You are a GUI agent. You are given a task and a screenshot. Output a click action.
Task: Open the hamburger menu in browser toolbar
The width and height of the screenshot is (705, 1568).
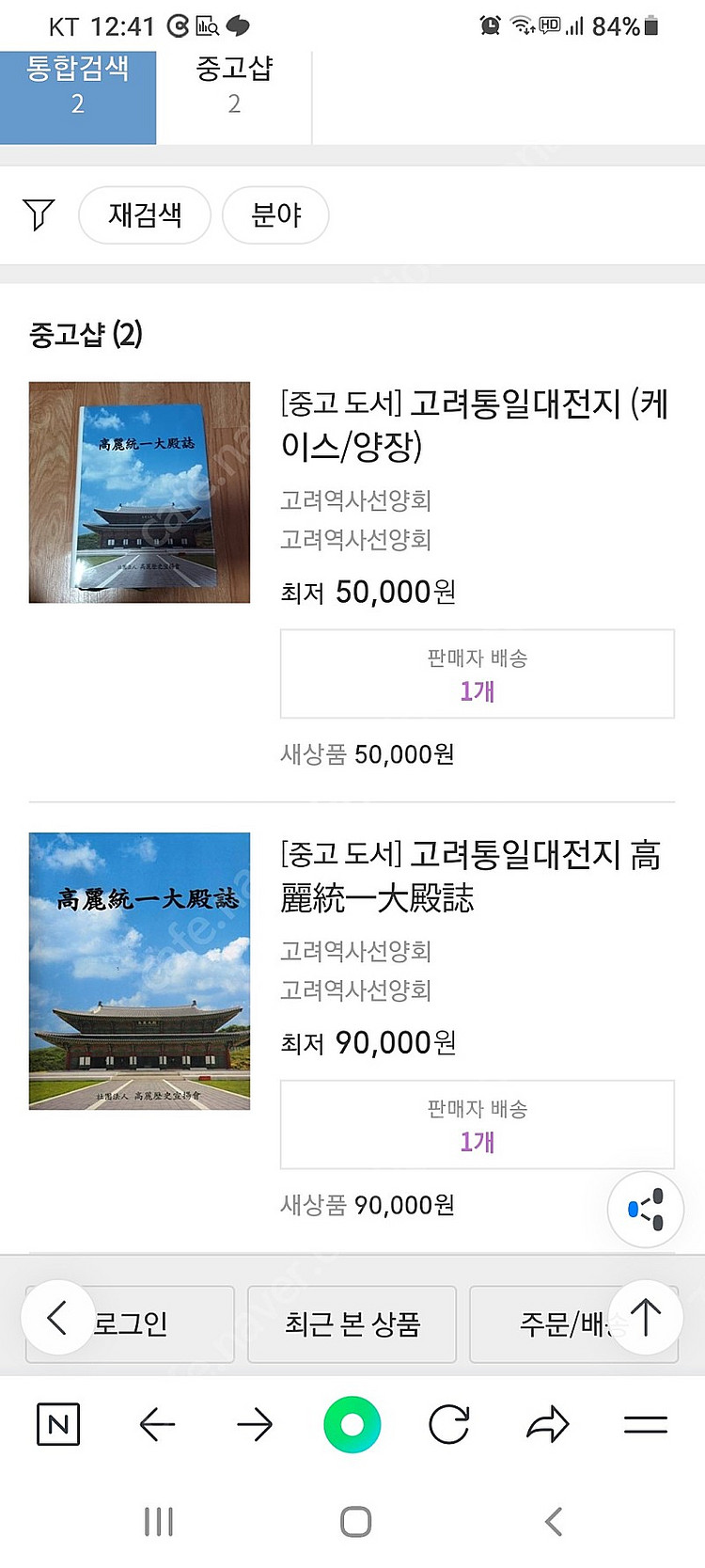[645, 1425]
